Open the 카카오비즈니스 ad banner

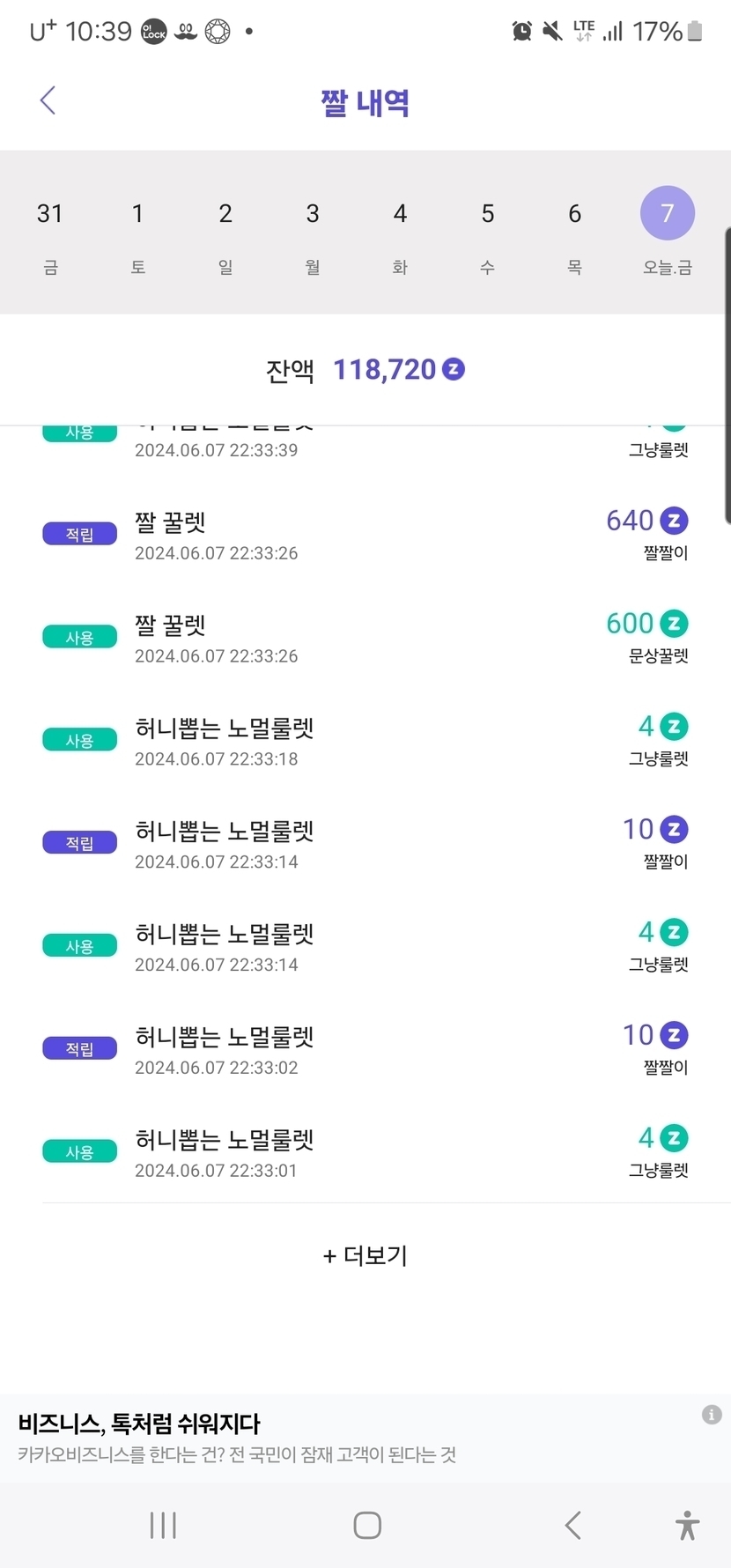click(264, 1438)
